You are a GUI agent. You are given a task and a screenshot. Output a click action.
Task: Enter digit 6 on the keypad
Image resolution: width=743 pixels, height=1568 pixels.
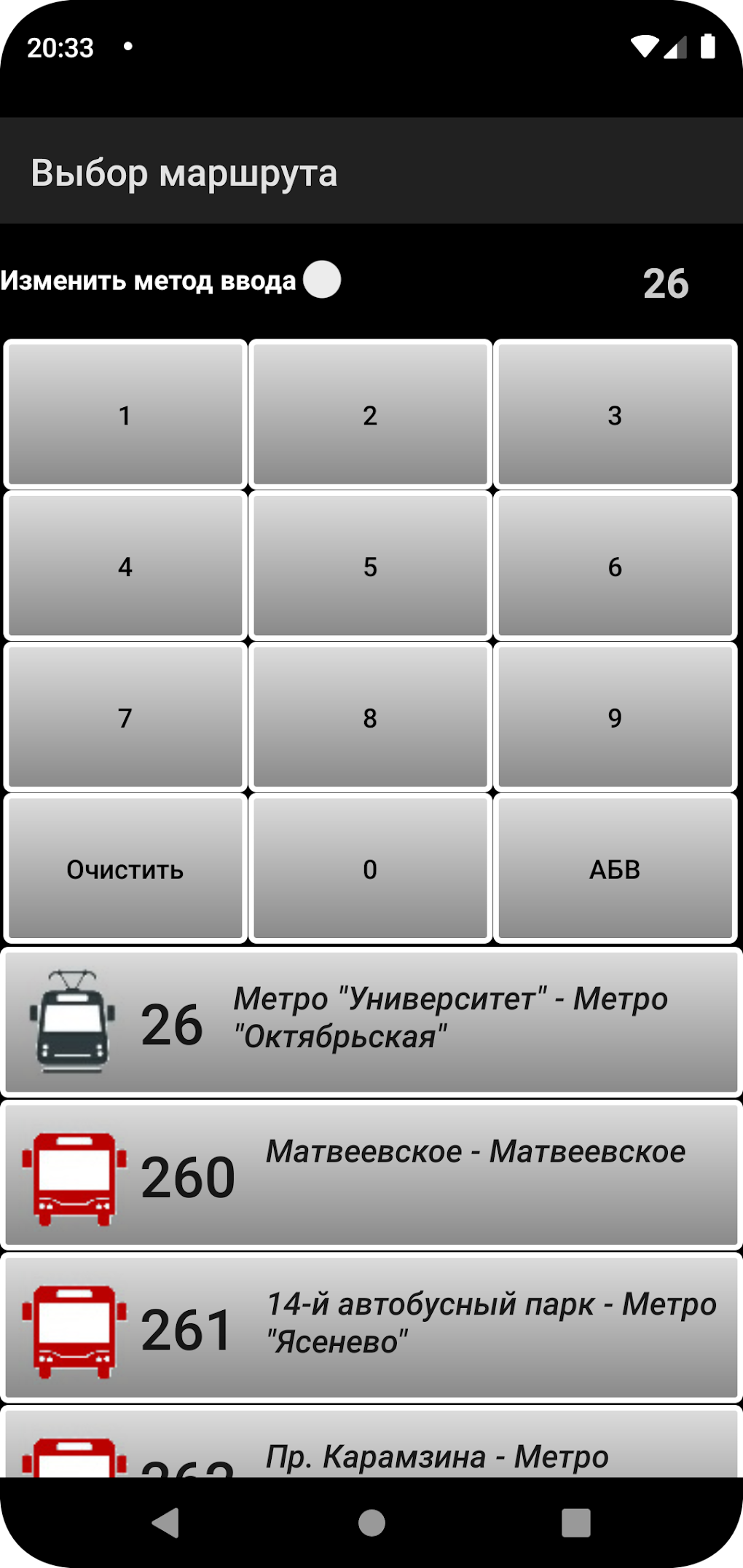coord(615,566)
